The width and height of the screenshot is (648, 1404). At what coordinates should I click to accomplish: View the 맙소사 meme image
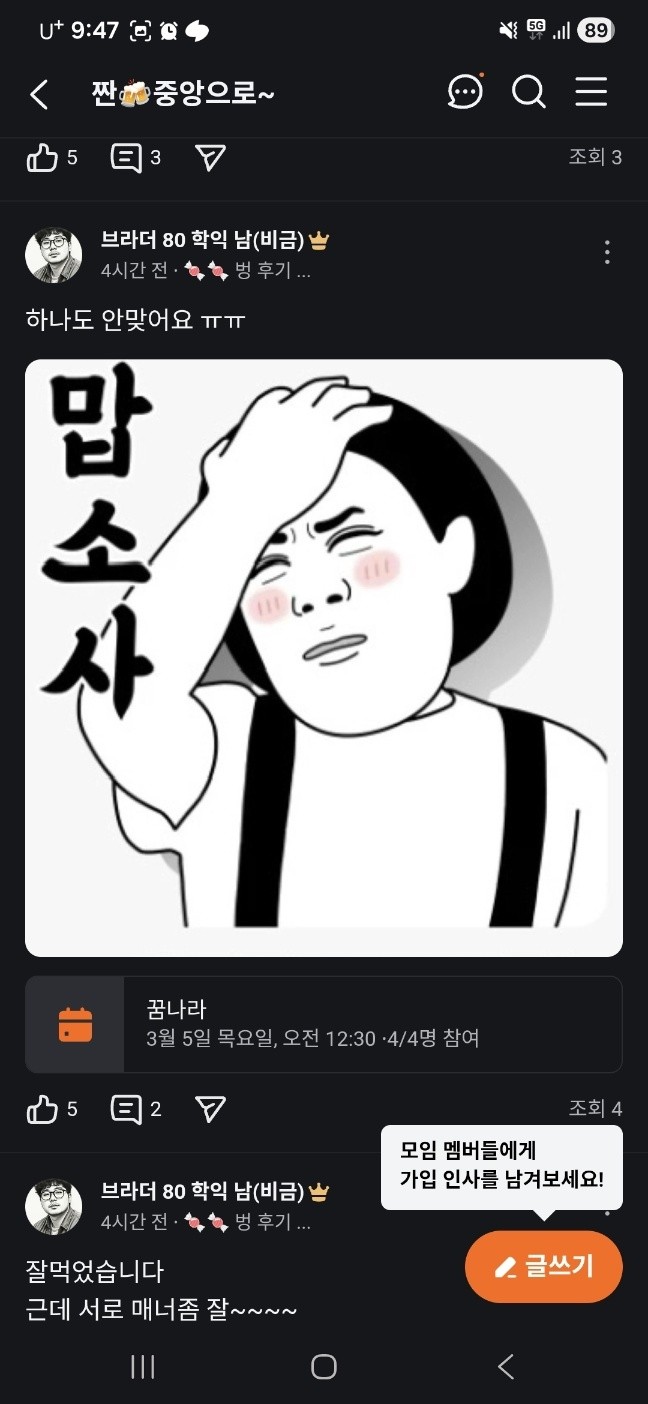click(x=324, y=657)
